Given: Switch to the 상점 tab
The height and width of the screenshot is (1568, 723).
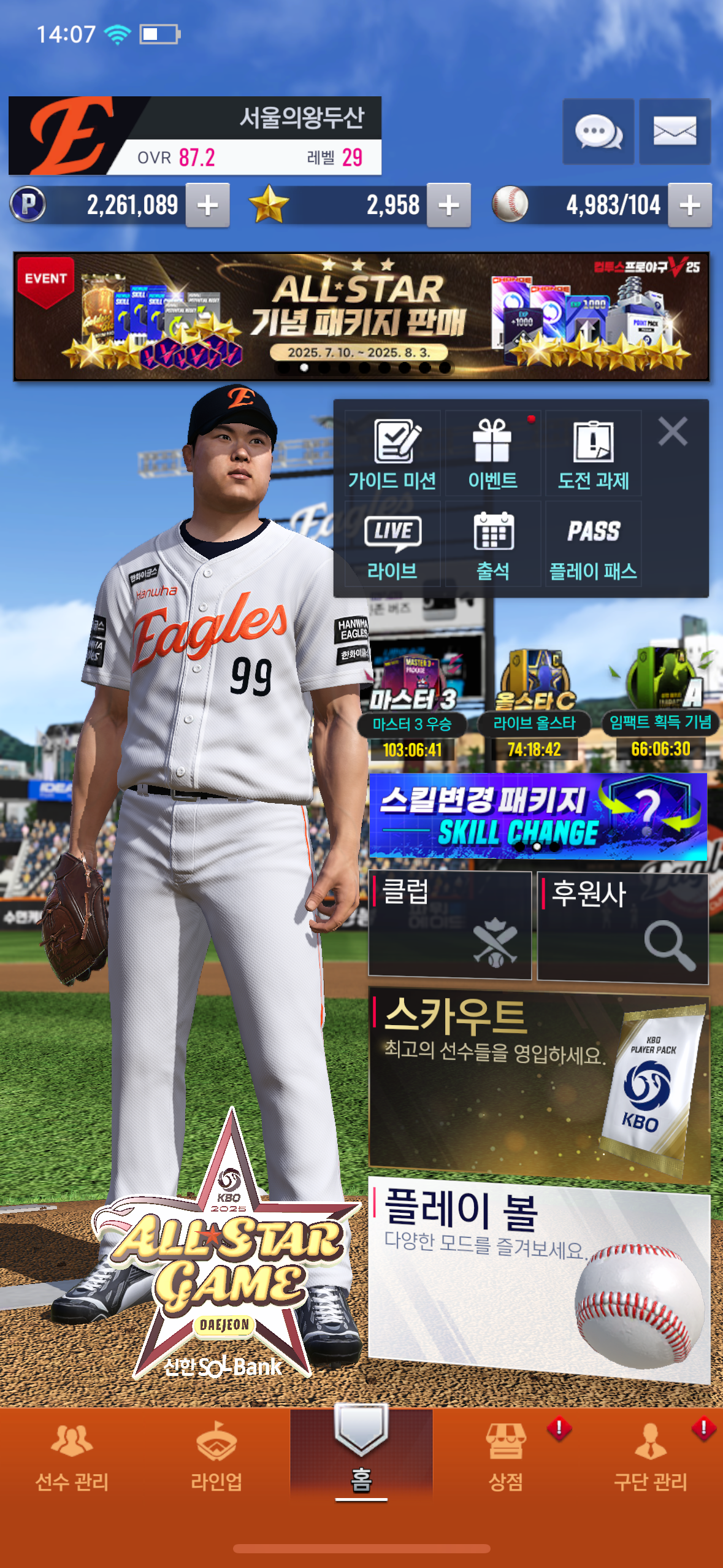Looking at the screenshot, I should [506, 1458].
